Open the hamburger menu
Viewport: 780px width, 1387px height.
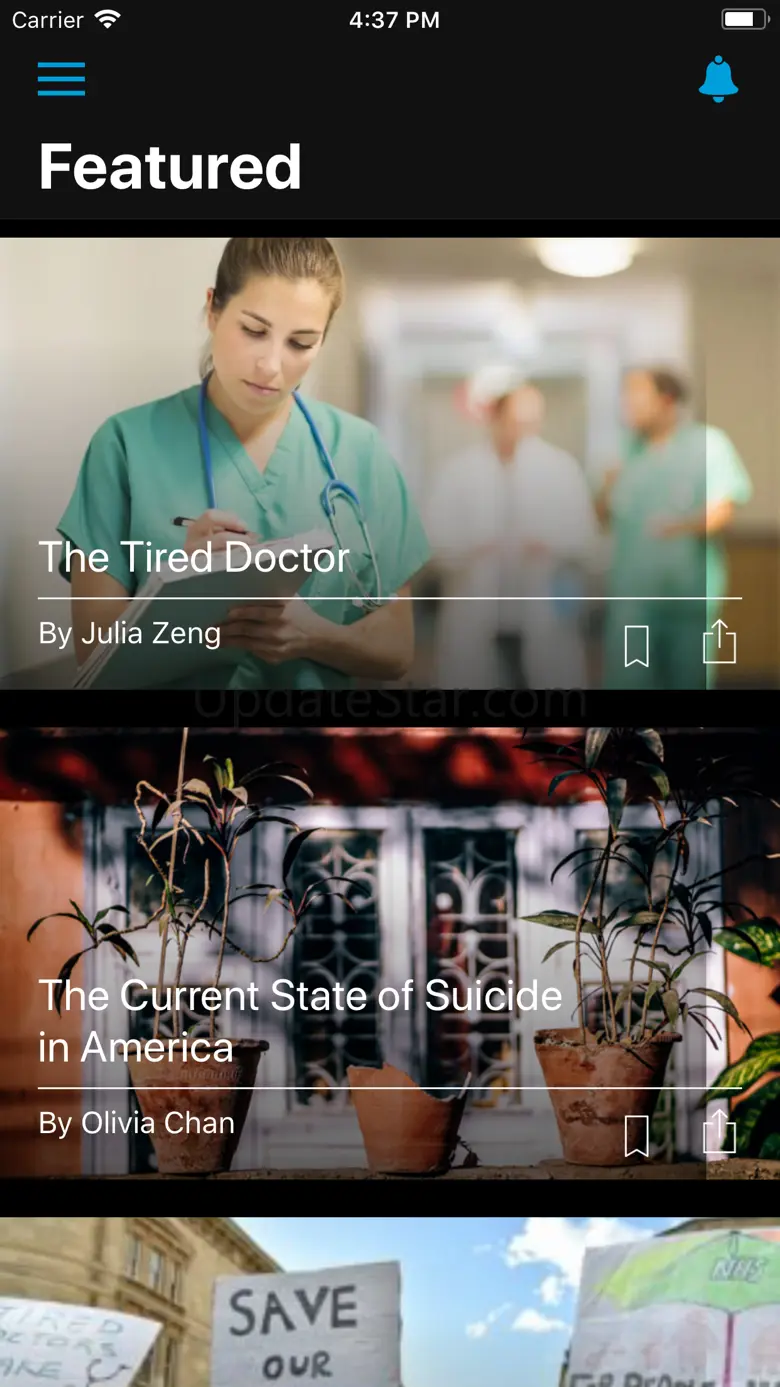[x=61, y=79]
